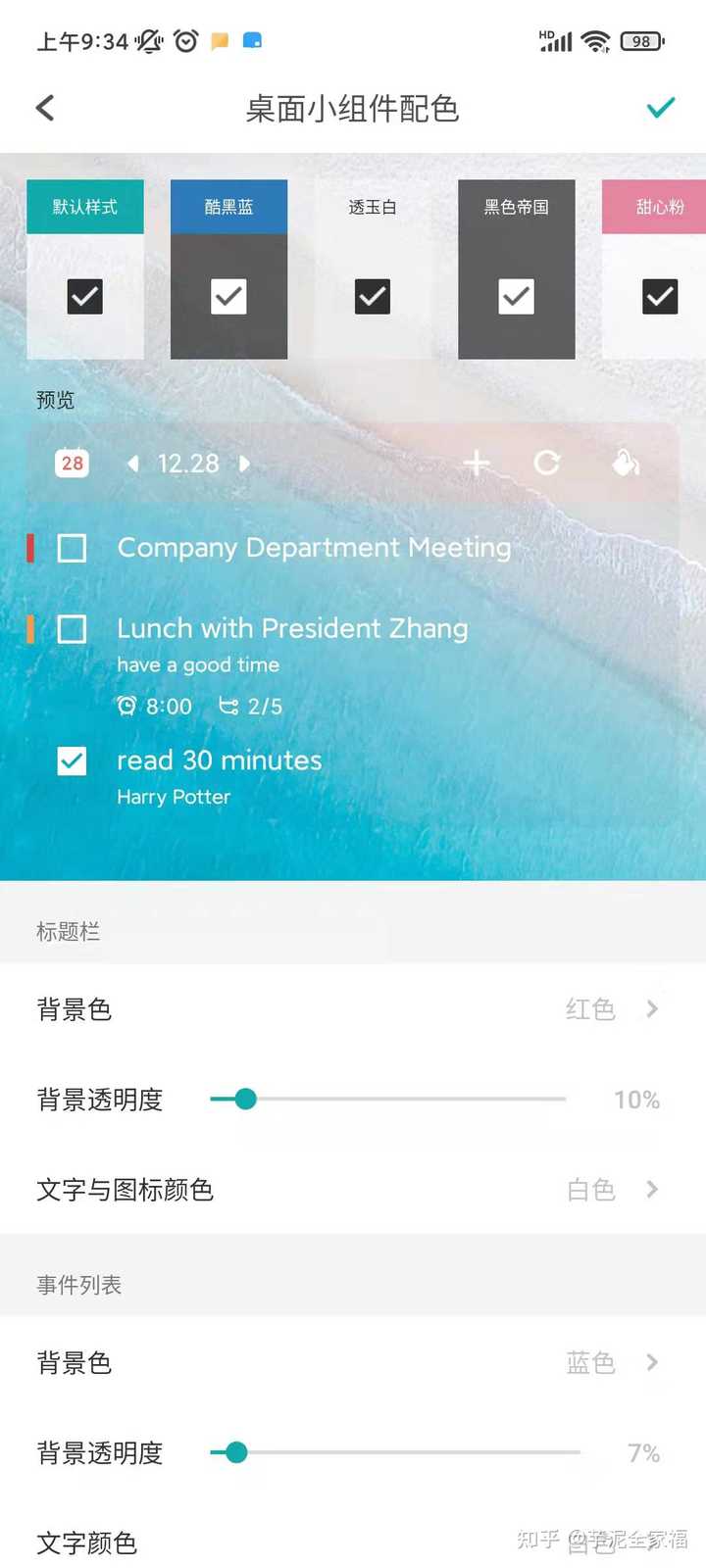Viewport: 706px width, 1568px height.
Task: Confirm widget color scheme with the checkmark
Action: (661, 108)
